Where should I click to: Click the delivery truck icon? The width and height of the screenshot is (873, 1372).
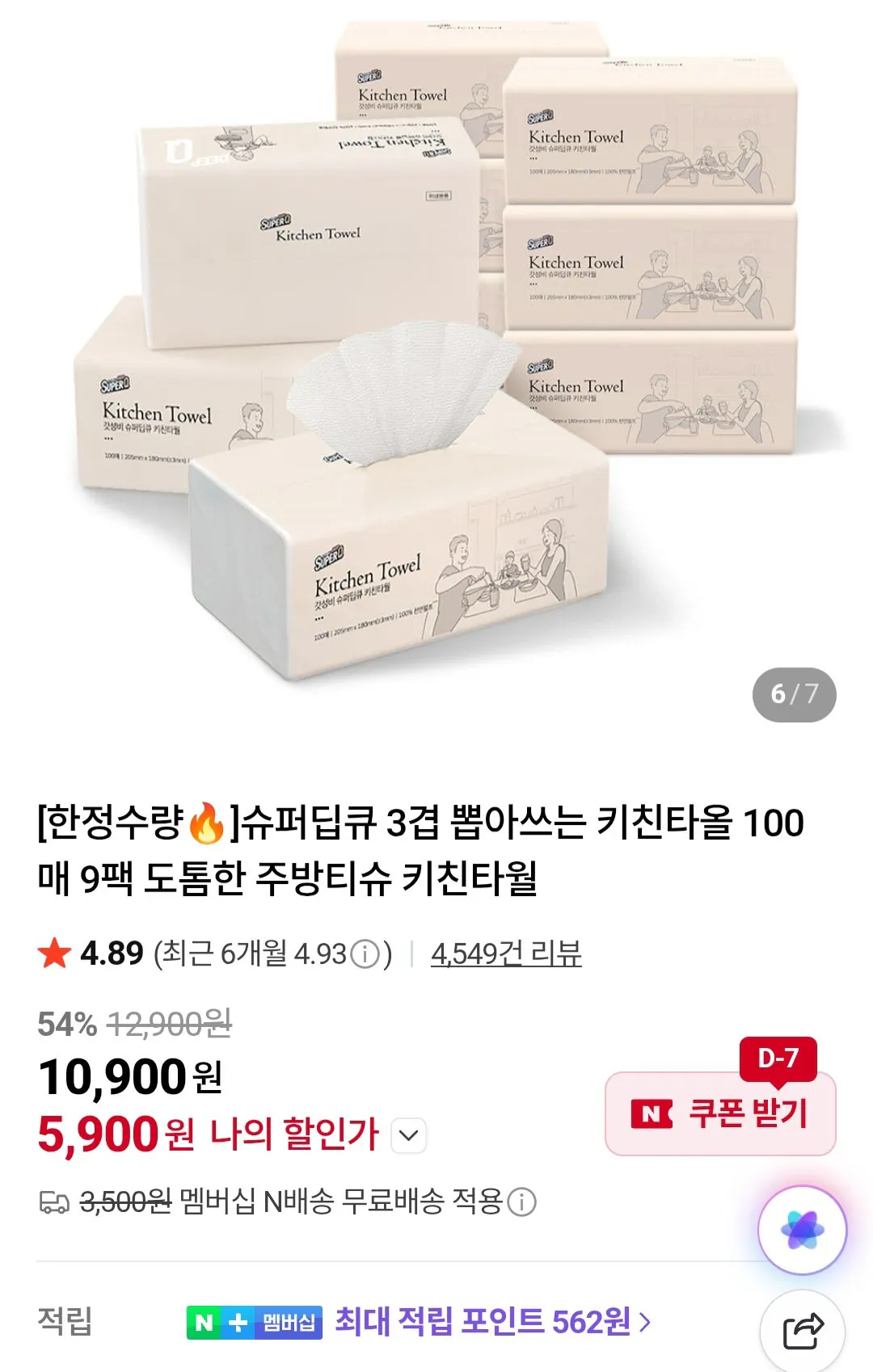pyautogui.click(x=53, y=1202)
